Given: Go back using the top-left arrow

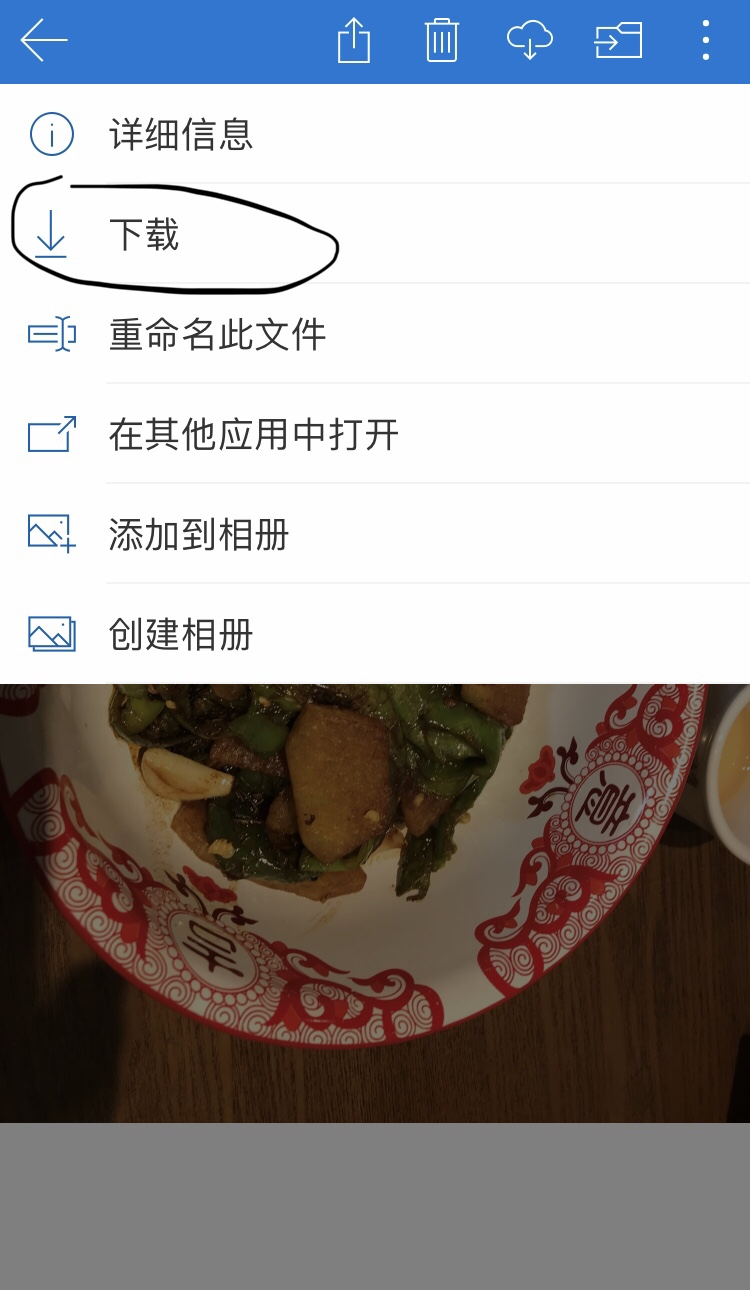Looking at the screenshot, I should pos(44,41).
